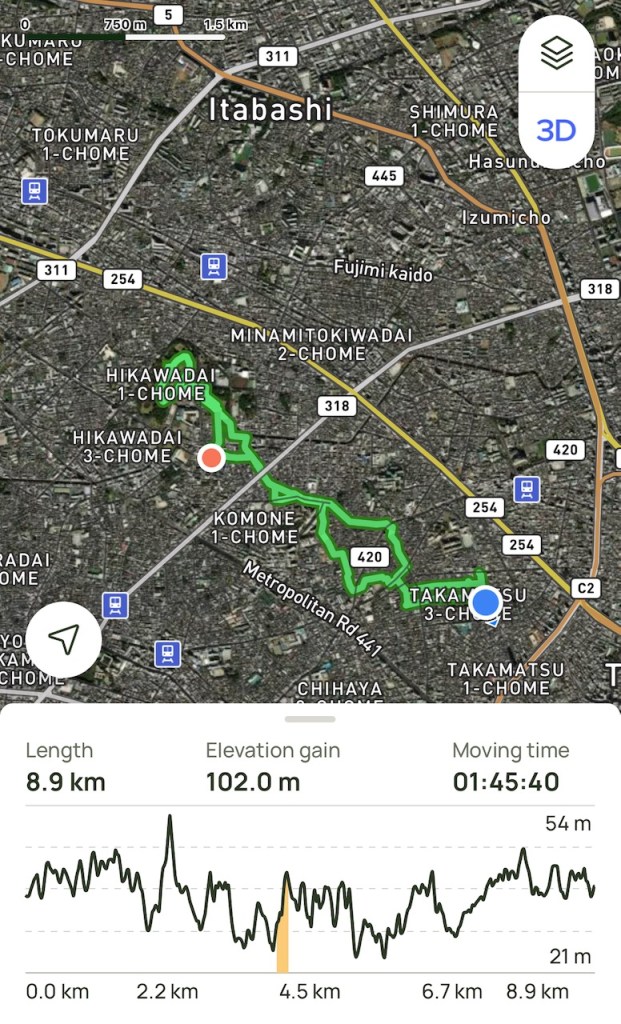
Task: Expand the route details sheet handle
Action: click(310, 719)
